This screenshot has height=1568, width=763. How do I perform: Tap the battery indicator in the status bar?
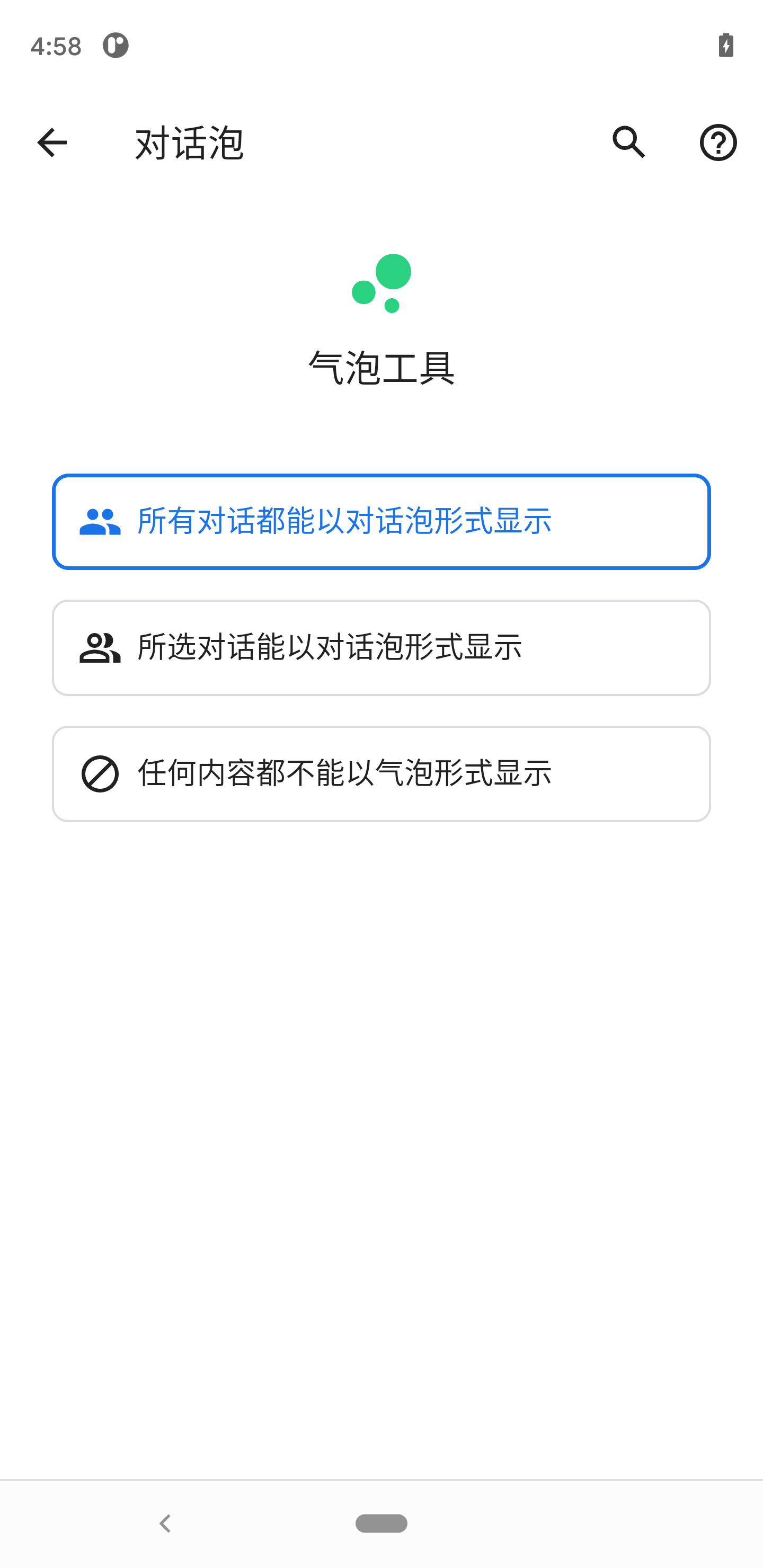coord(726,46)
